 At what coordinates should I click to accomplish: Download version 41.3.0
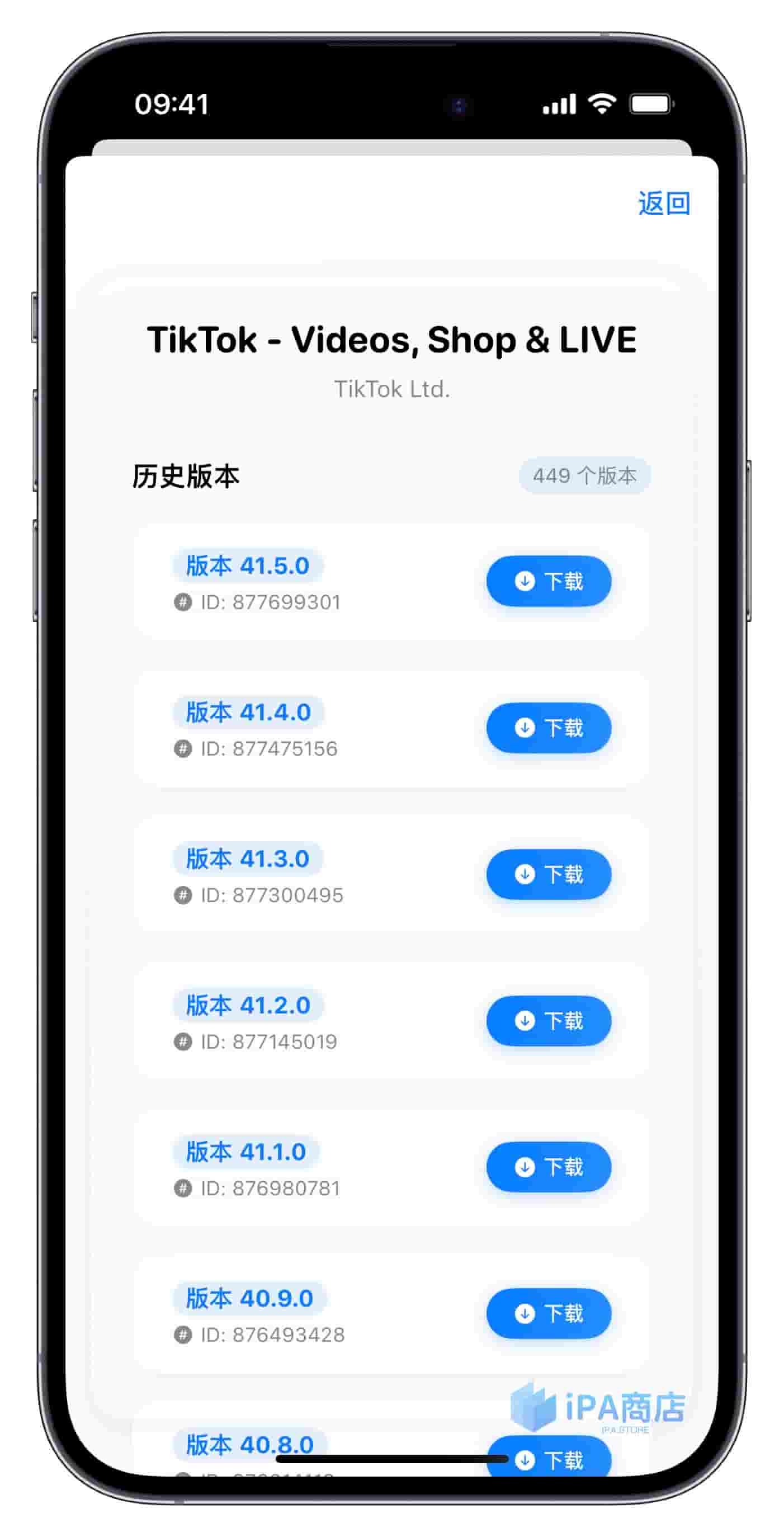point(549,874)
